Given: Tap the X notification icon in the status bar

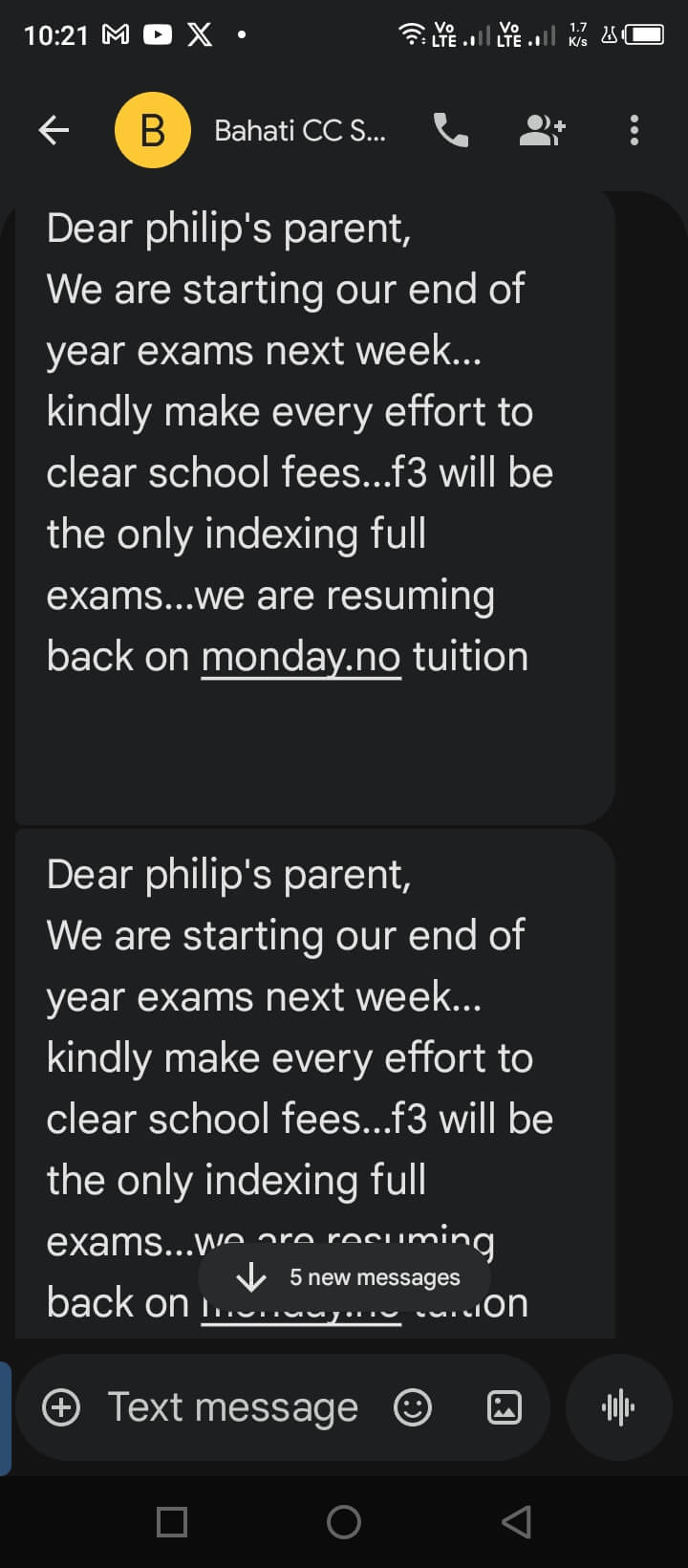Looking at the screenshot, I should [x=199, y=34].
